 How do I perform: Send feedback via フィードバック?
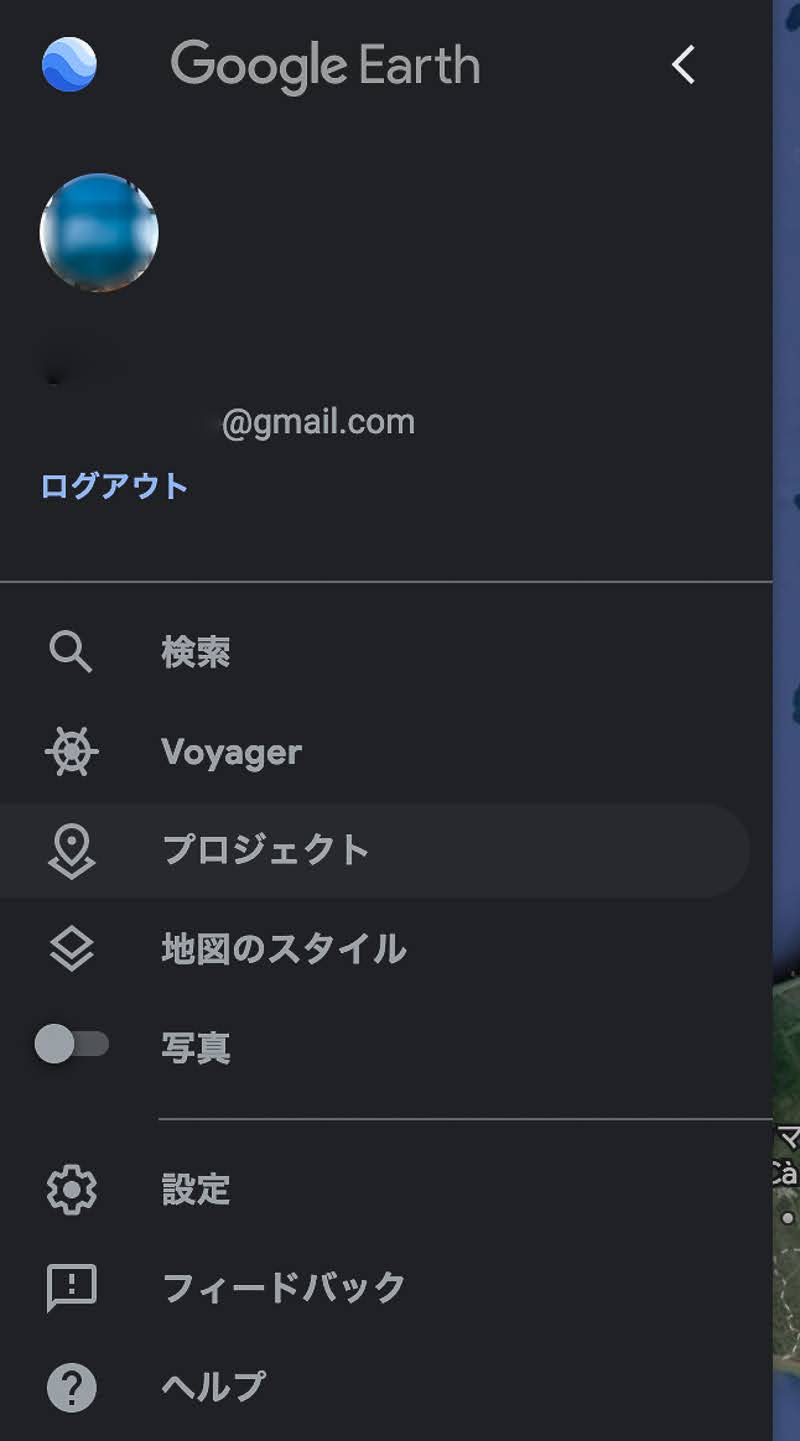tap(283, 1288)
